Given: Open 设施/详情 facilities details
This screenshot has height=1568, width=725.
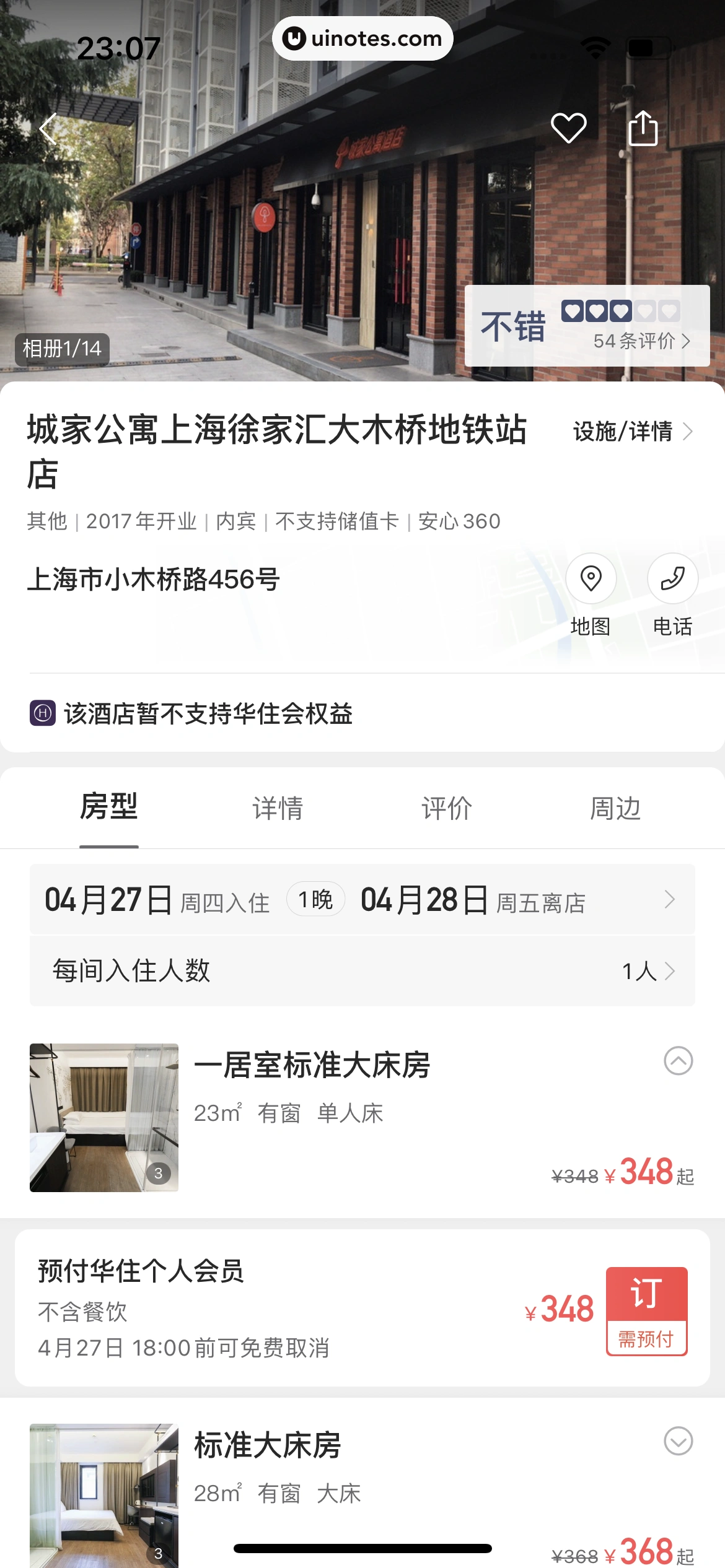Looking at the screenshot, I should pyautogui.click(x=632, y=432).
